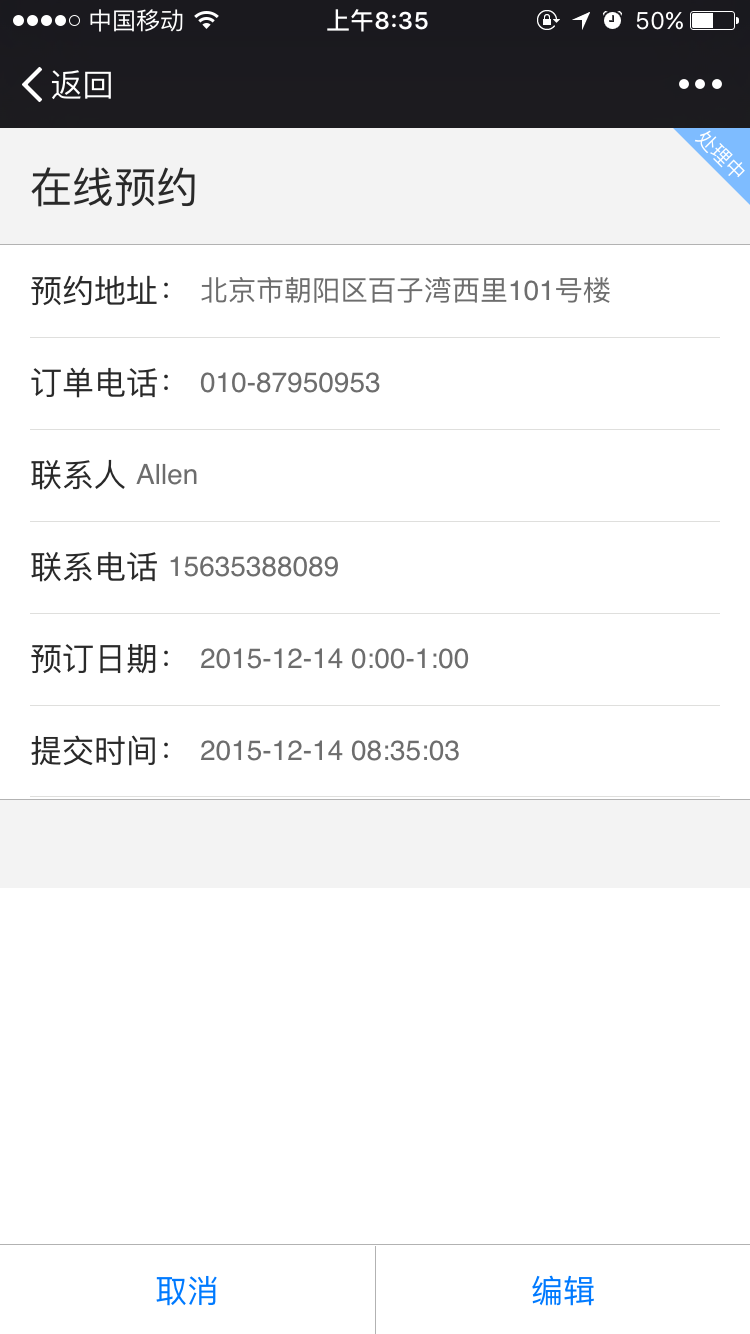The image size is (750, 1334).
Task: Cancel the appointment with 取消
Action: point(187,1290)
